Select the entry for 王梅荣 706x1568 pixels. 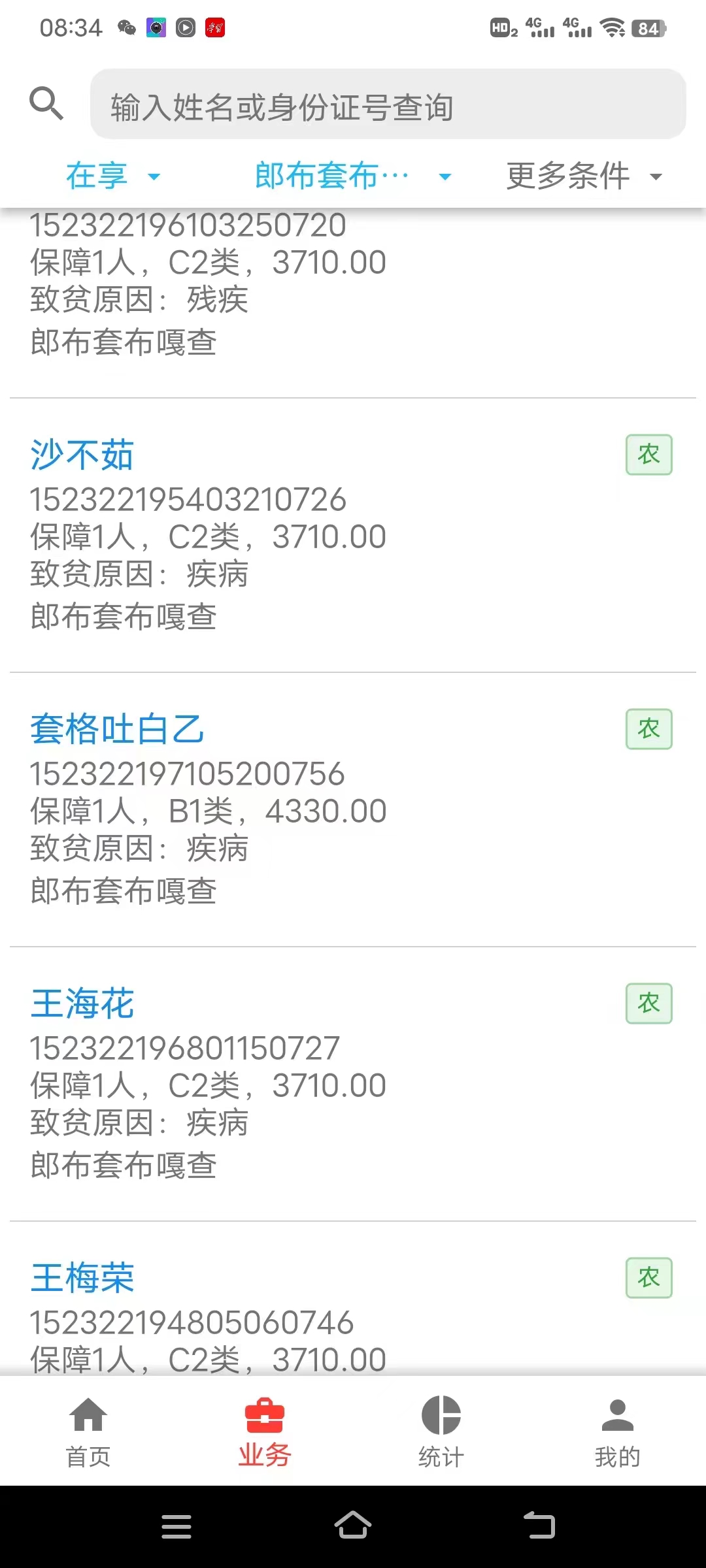point(83,1278)
